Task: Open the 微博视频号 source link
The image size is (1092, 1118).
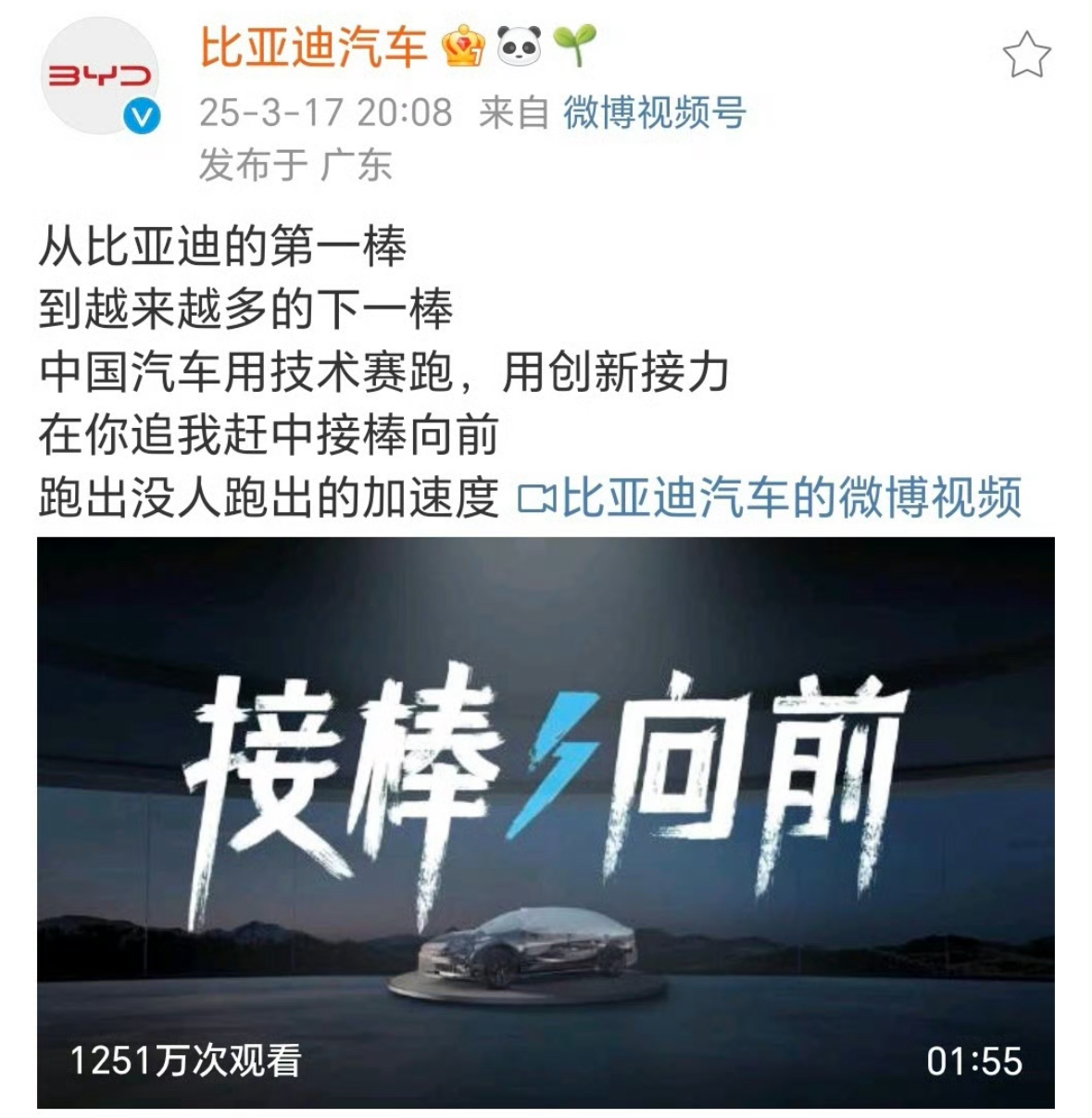Action: [x=654, y=113]
